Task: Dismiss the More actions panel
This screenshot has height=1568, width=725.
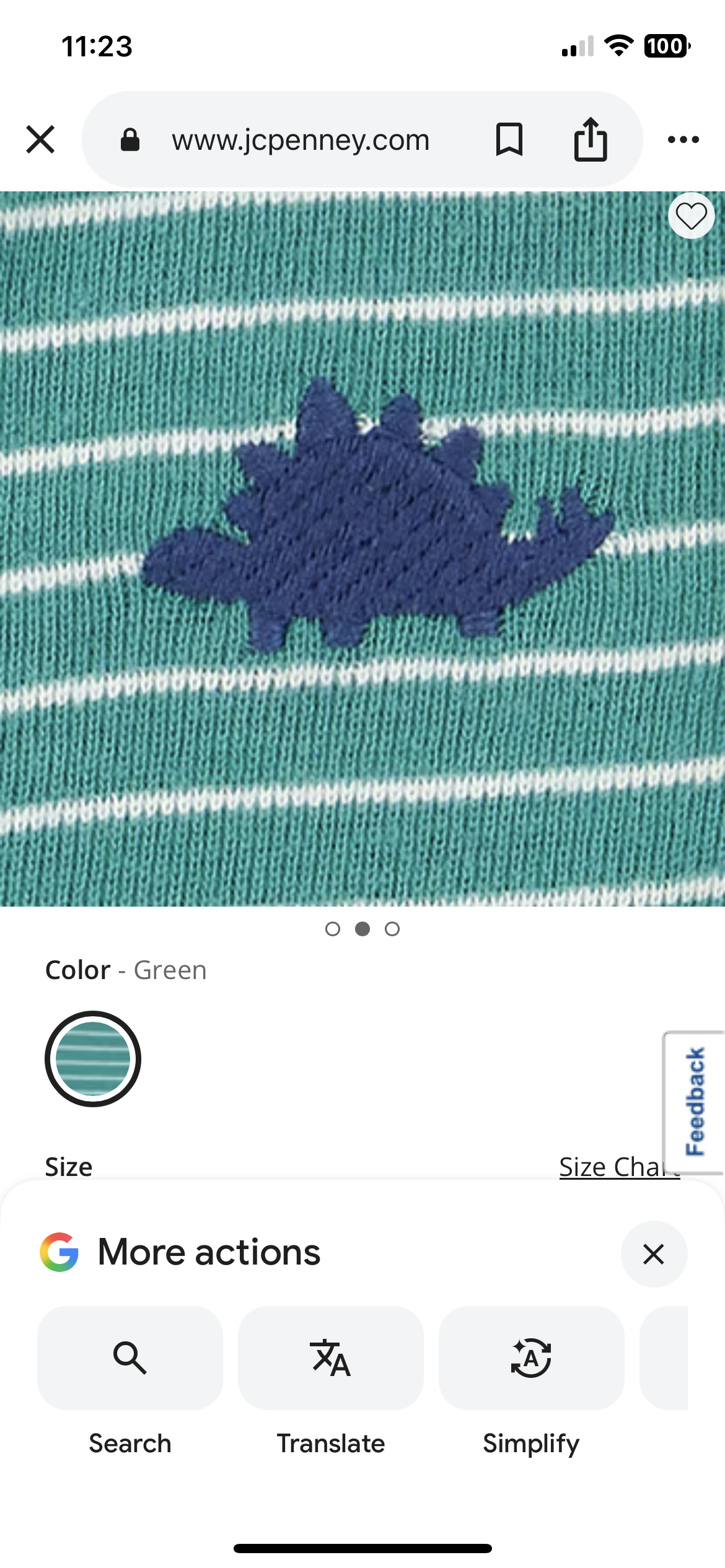Action: pos(654,1254)
